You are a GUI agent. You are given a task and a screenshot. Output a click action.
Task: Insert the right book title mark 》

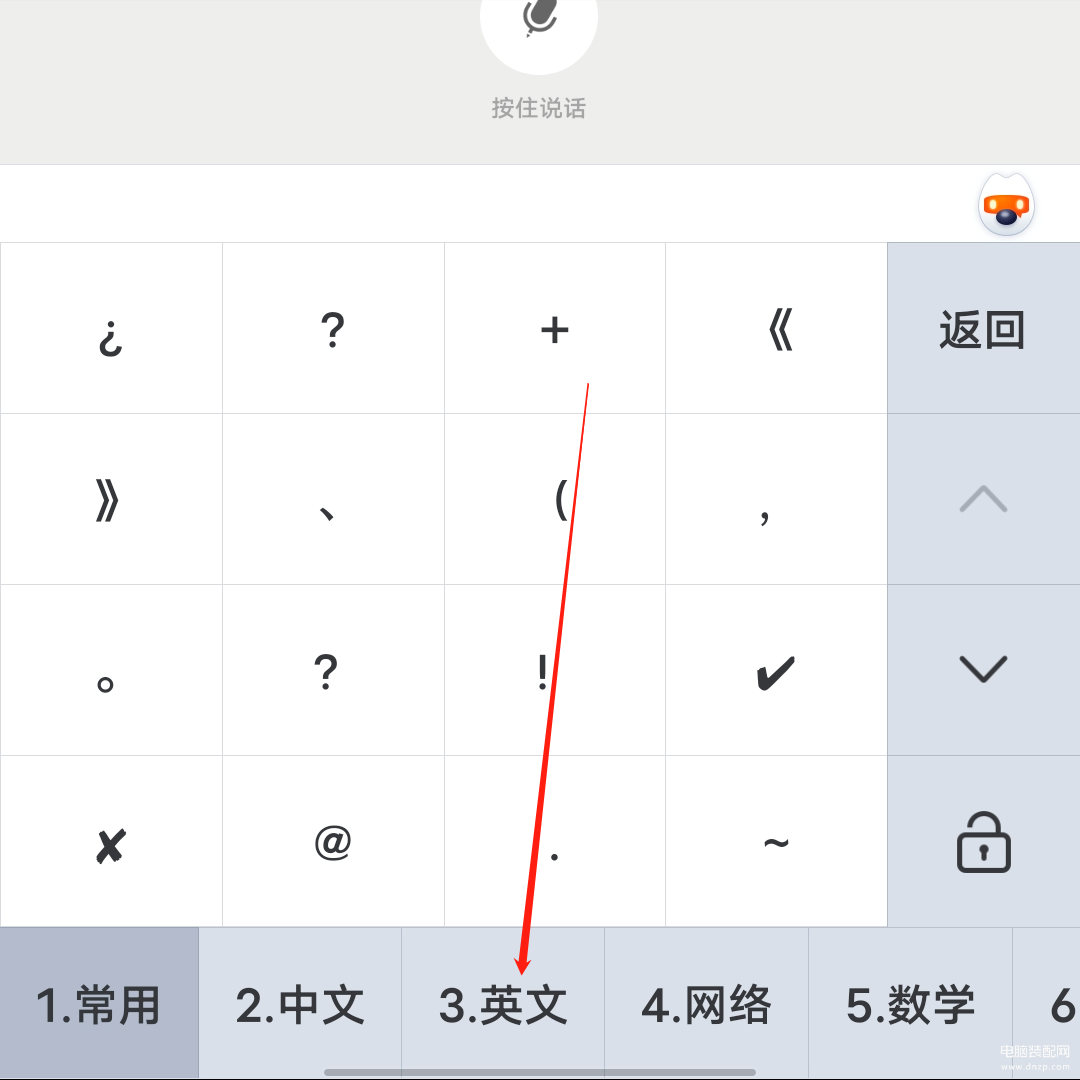coord(111,499)
